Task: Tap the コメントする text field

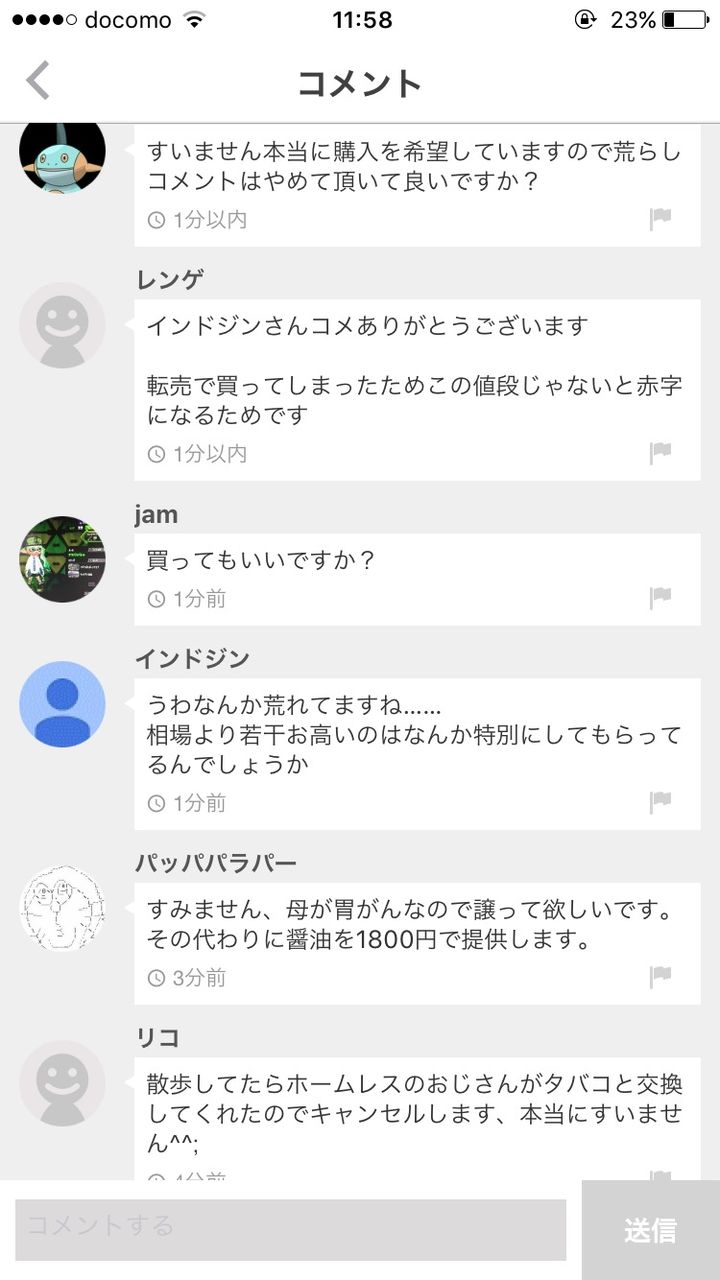Action: 290,1229
